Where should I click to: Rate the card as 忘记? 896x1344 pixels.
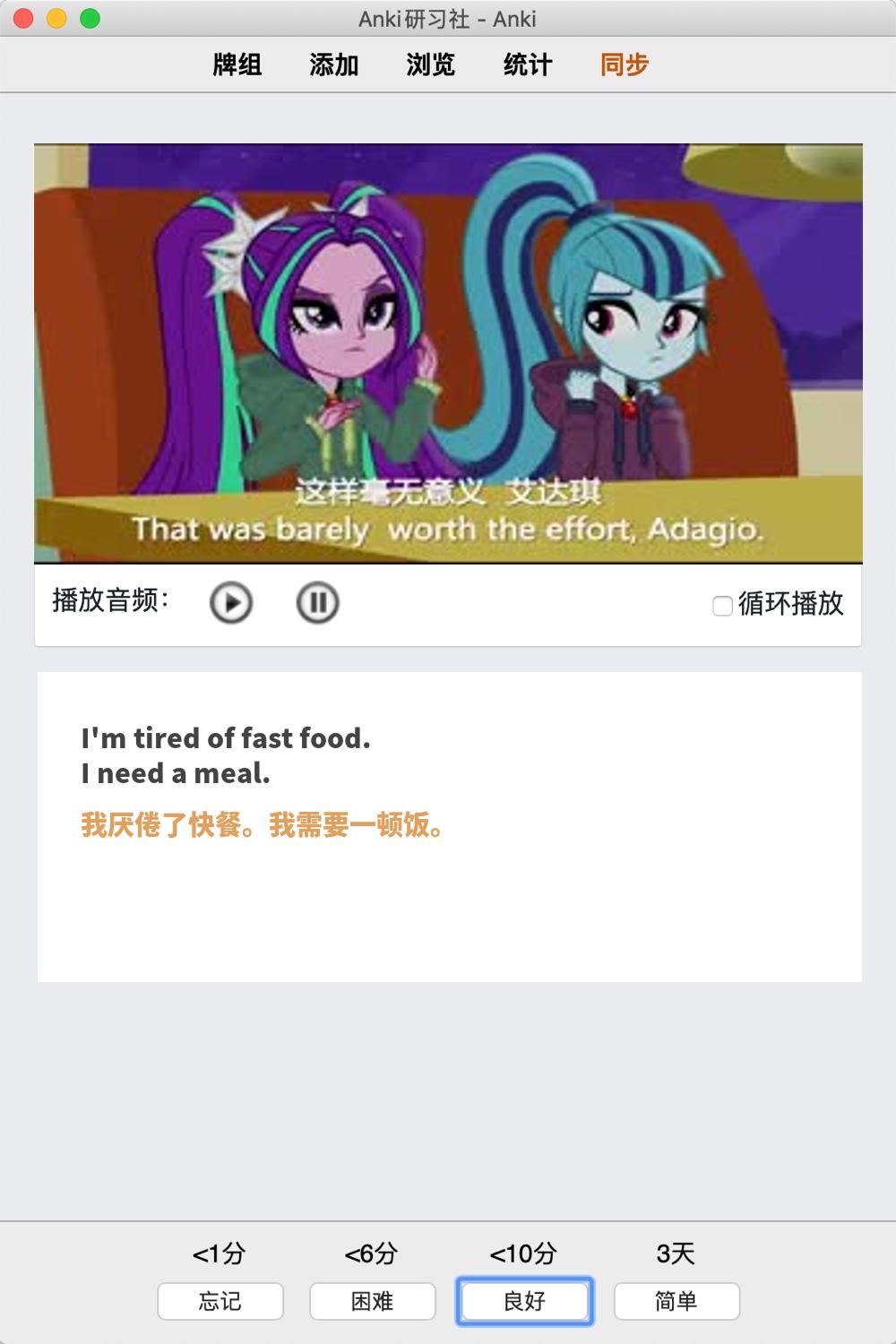(x=220, y=1301)
